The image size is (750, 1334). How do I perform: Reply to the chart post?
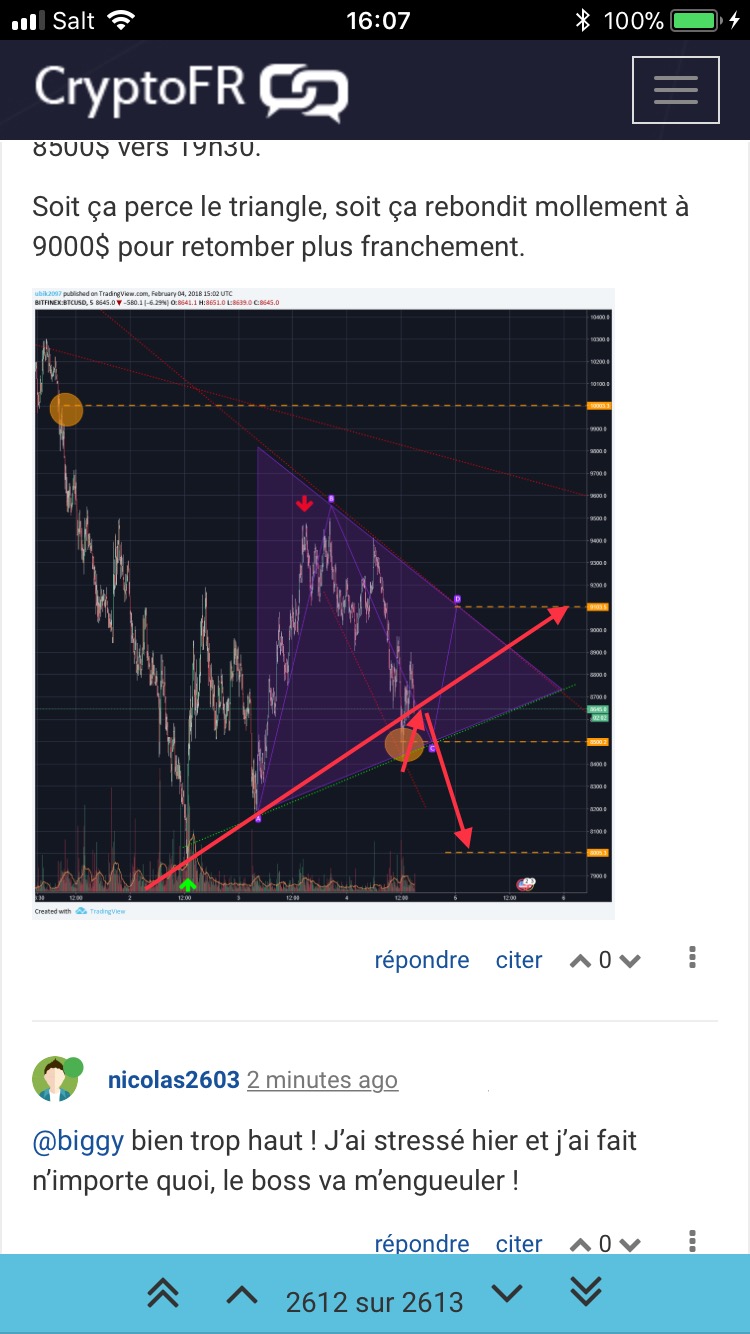[421, 960]
